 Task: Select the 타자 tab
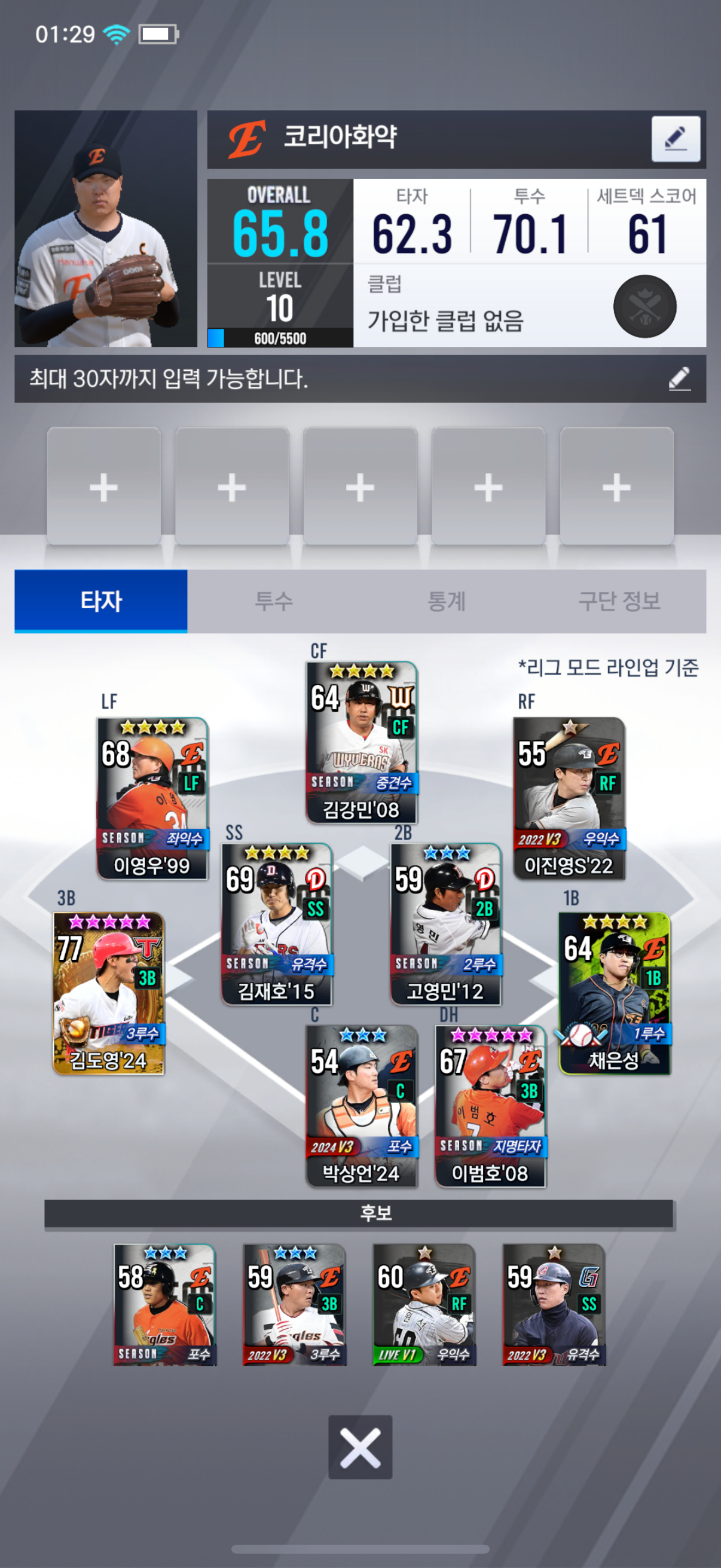click(101, 601)
